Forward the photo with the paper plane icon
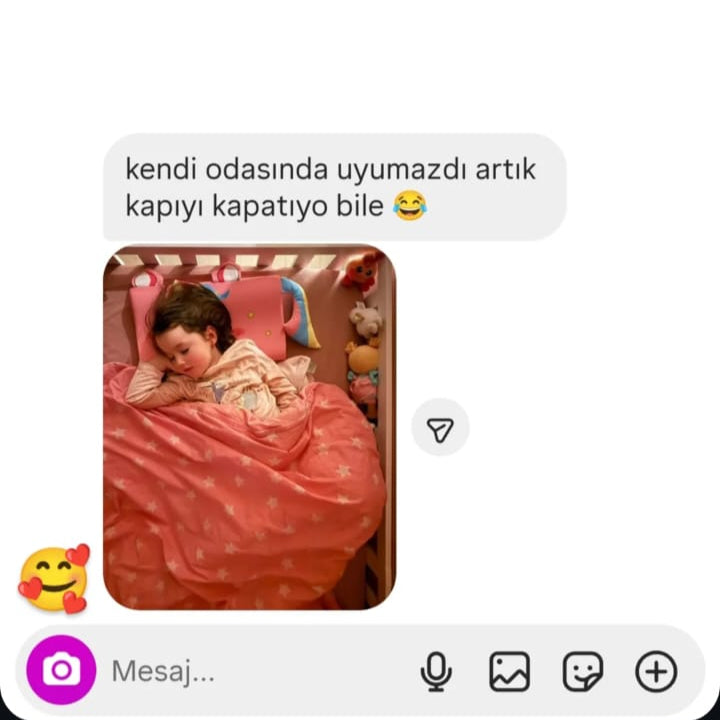 click(x=440, y=428)
